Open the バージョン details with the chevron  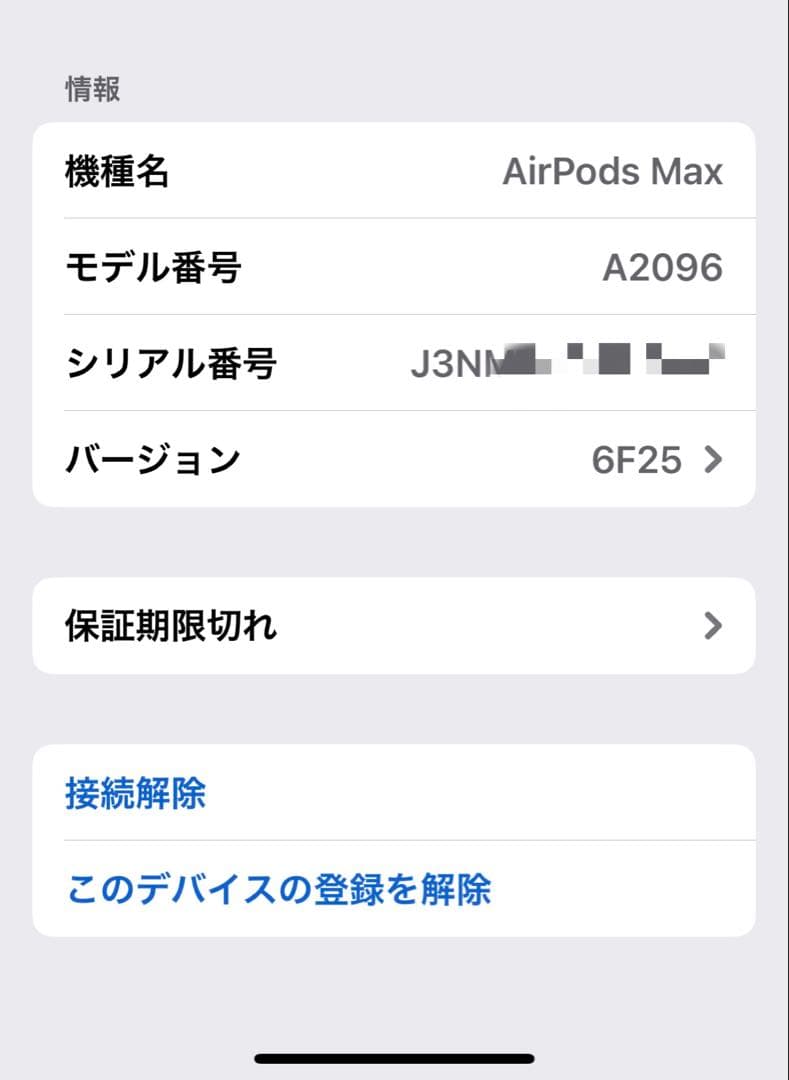[x=712, y=460]
